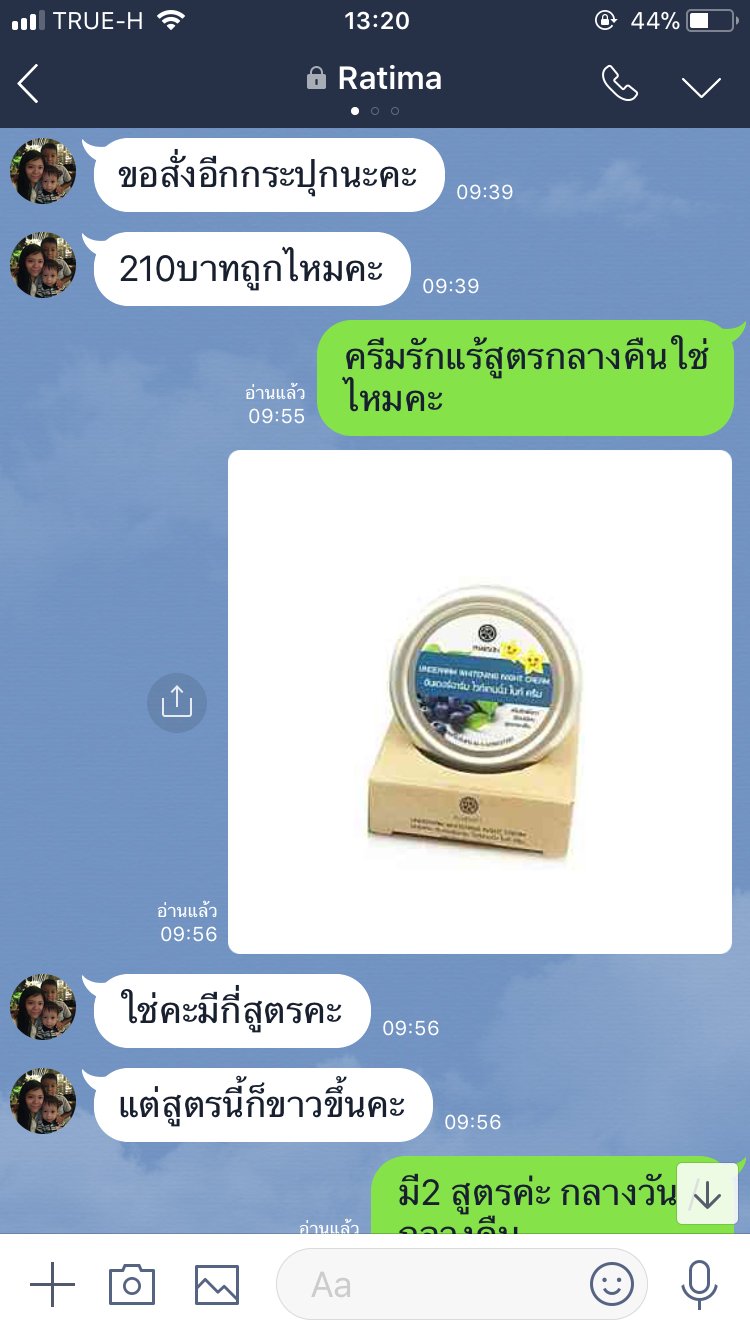Go back to the chat list

point(28,84)
